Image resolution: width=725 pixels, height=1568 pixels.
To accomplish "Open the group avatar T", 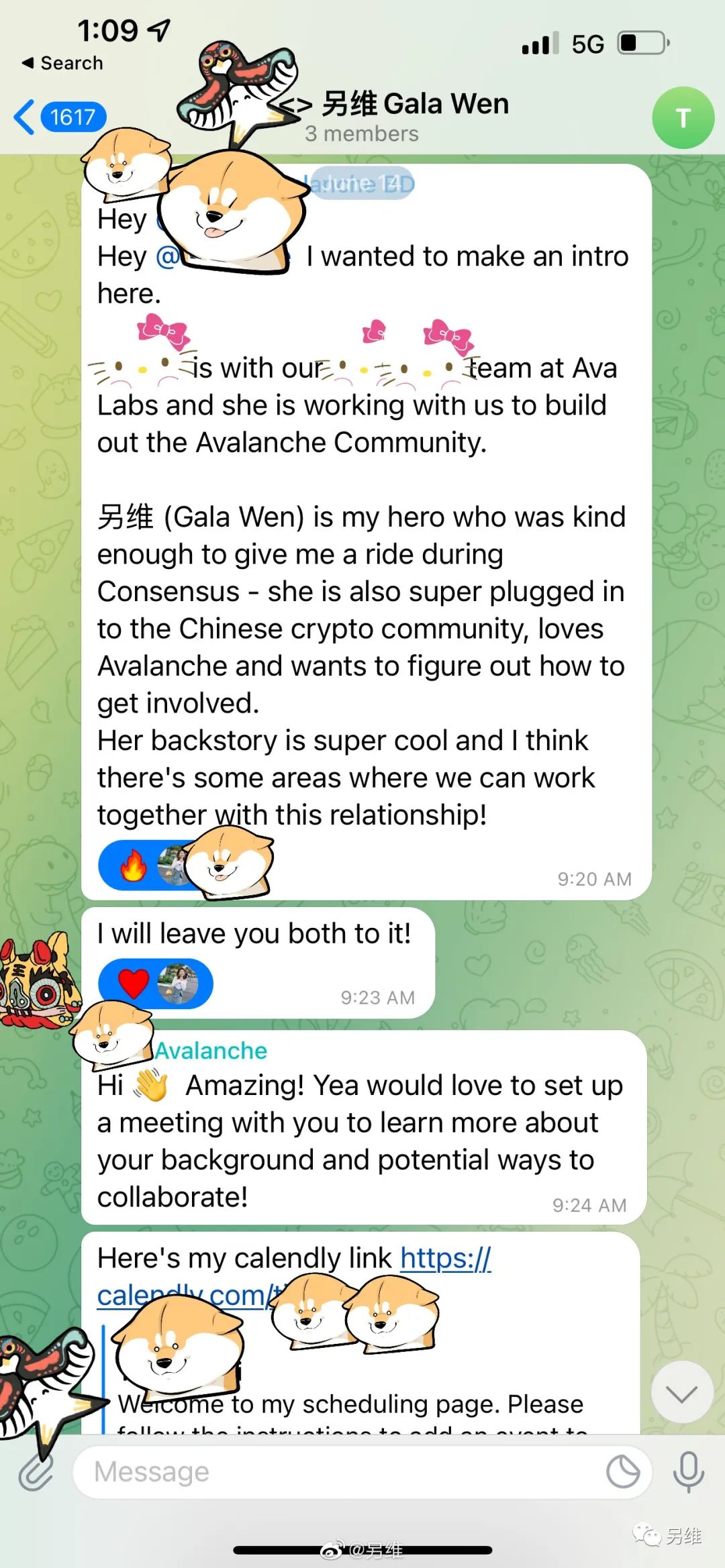I will pyautogui.click(x=683, y=118).
